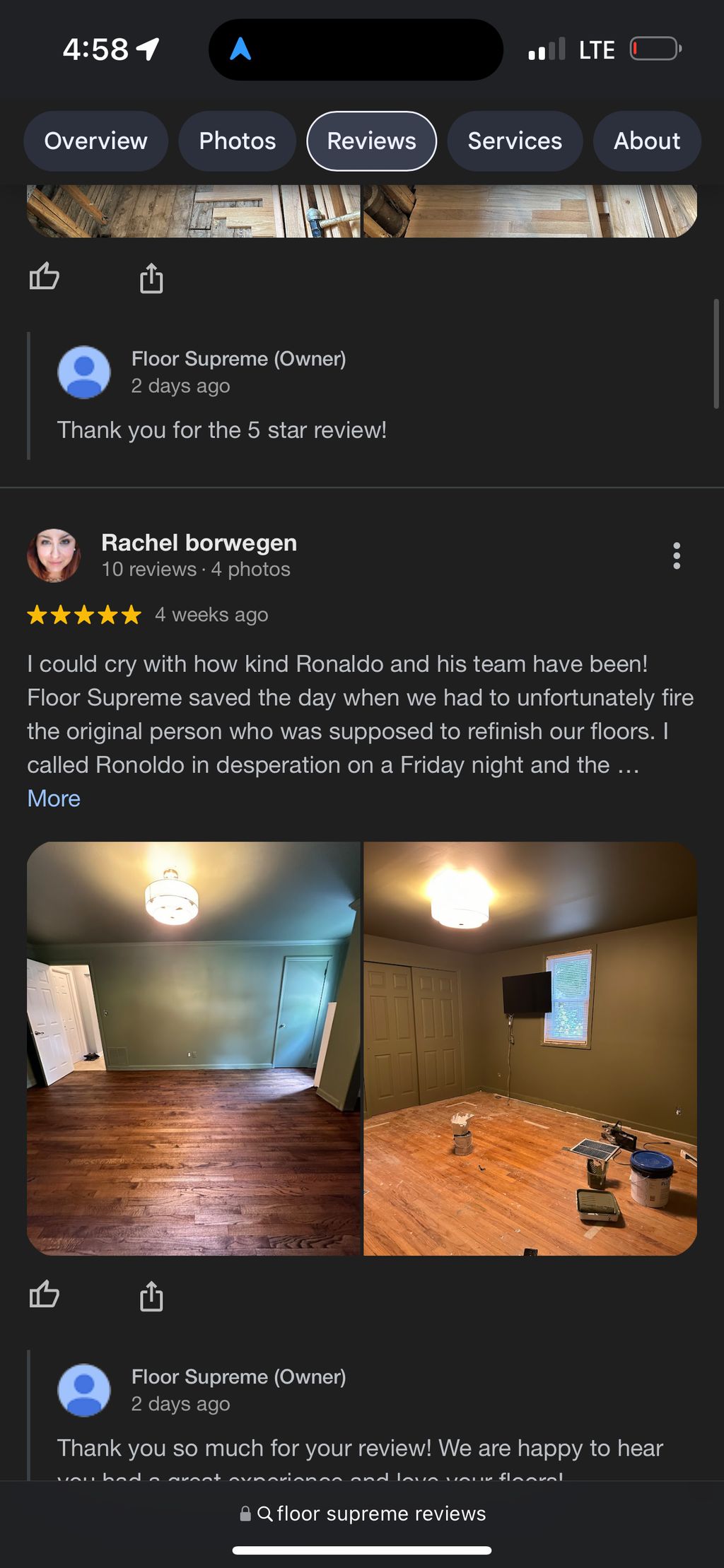View Rachel's dark refinished floor photo
The height and width of the screenshot is (1568, 724).
pyautogui.click(x=194, y=1048)
